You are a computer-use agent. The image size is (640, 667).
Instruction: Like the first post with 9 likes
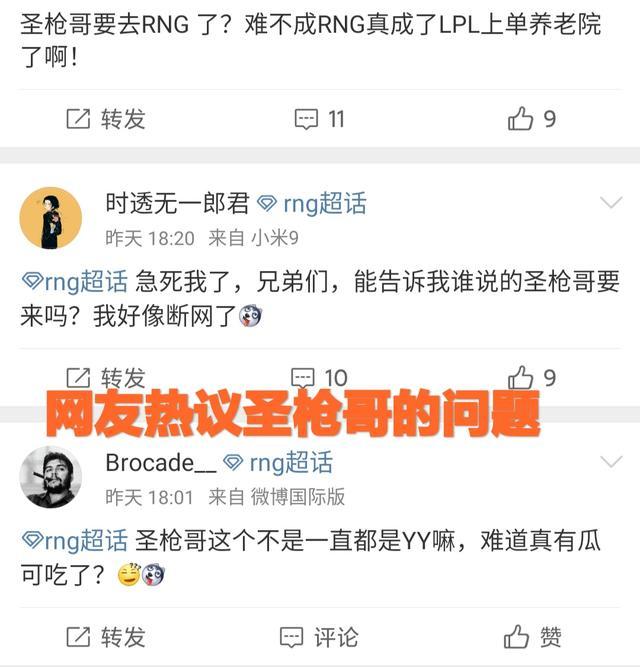[531, 119]
